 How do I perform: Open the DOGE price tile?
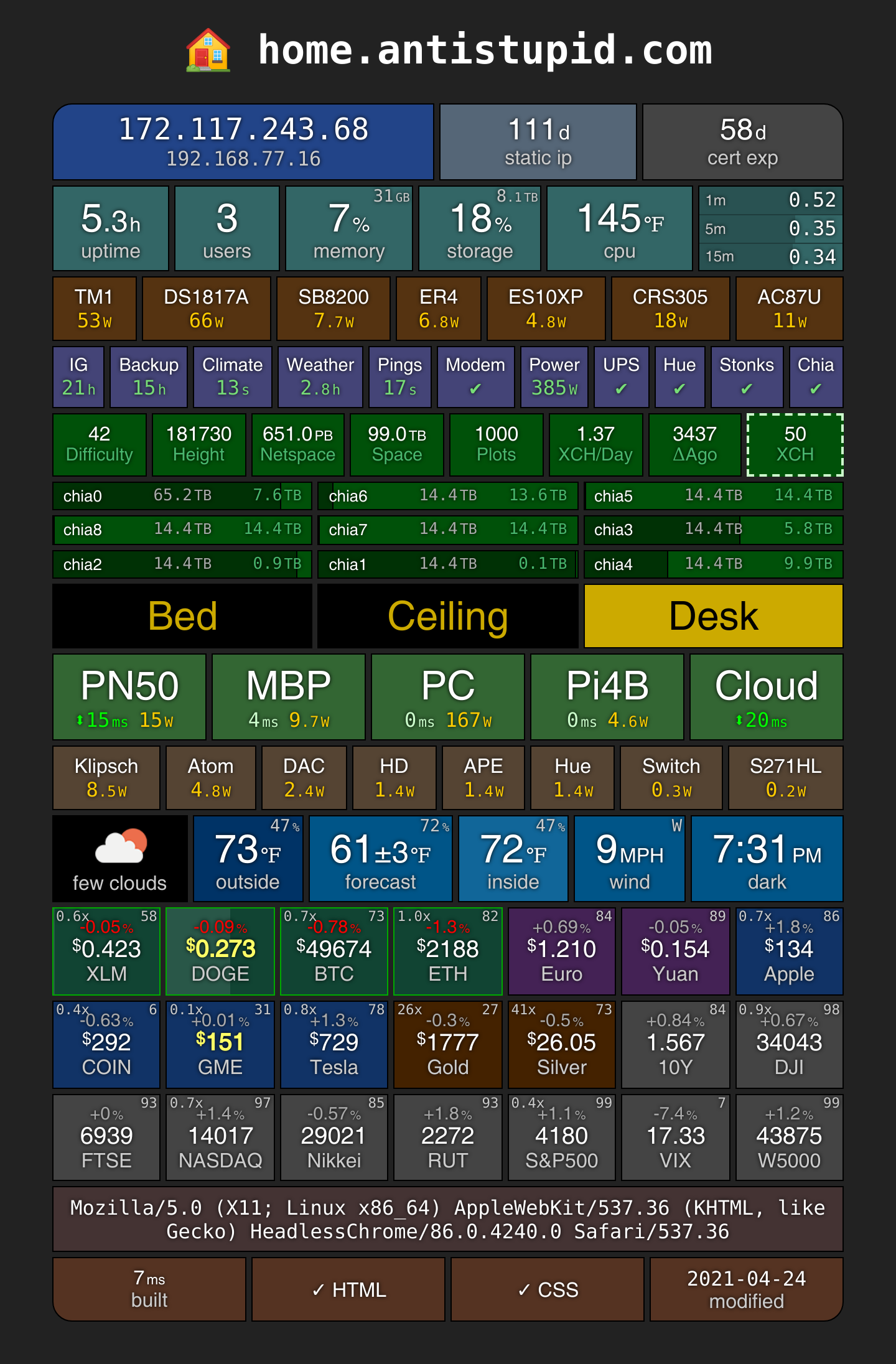coord(220,951)
